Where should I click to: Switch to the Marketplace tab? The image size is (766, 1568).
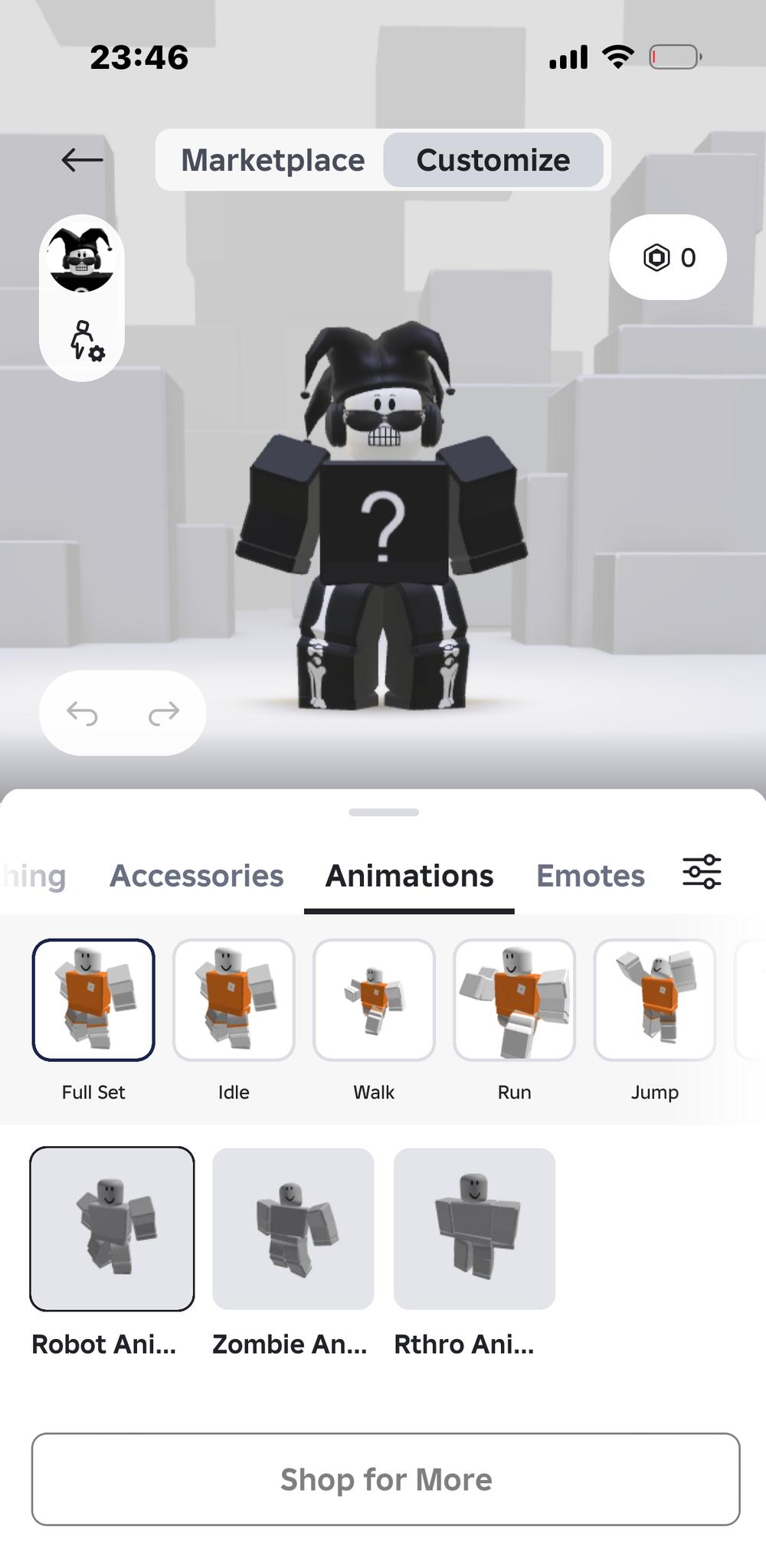coord(273,160)
